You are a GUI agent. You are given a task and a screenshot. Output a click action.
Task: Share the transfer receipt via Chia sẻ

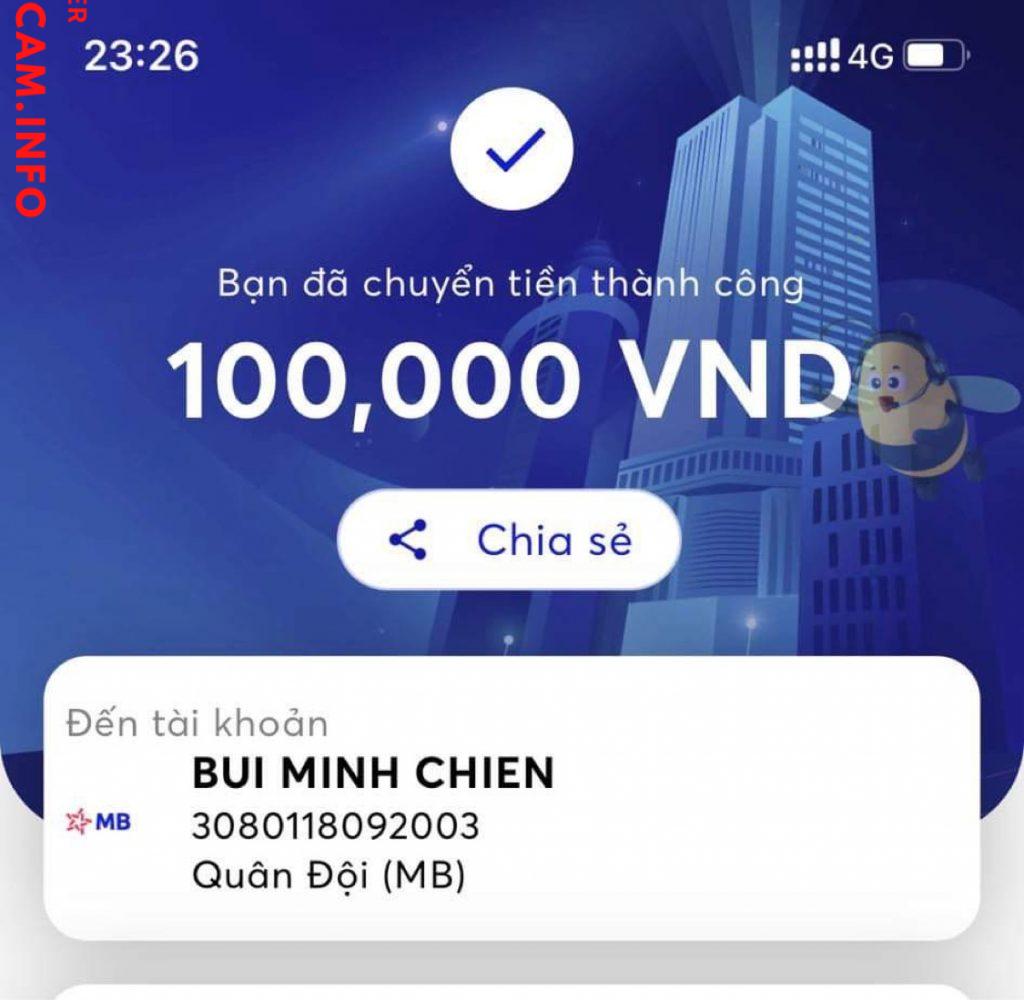tap(510, 540)
